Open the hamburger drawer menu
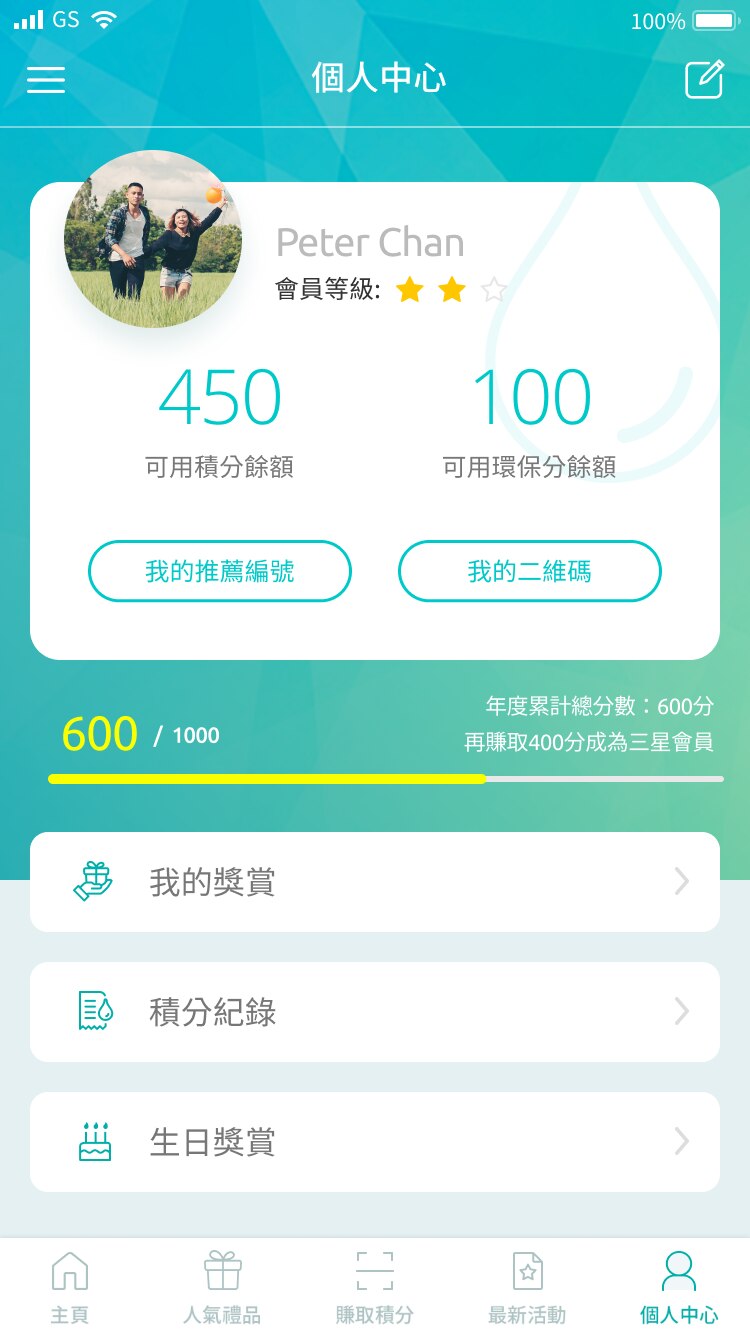The width and height of the screenshot is (750, 1334). (x=46, y=80)
